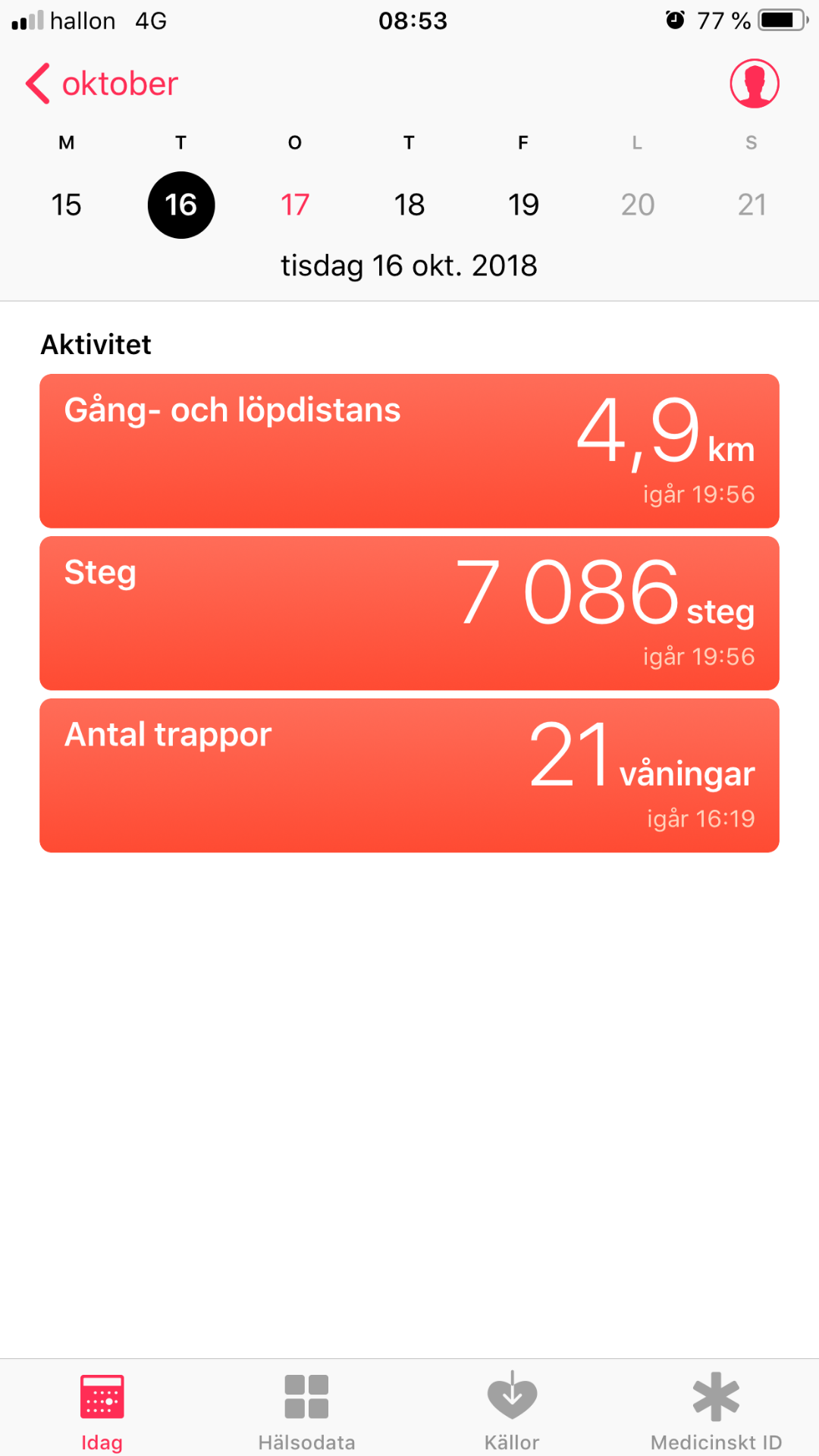Open the profile icon
Screen dimensions: 819x1456
coord(755,83)
